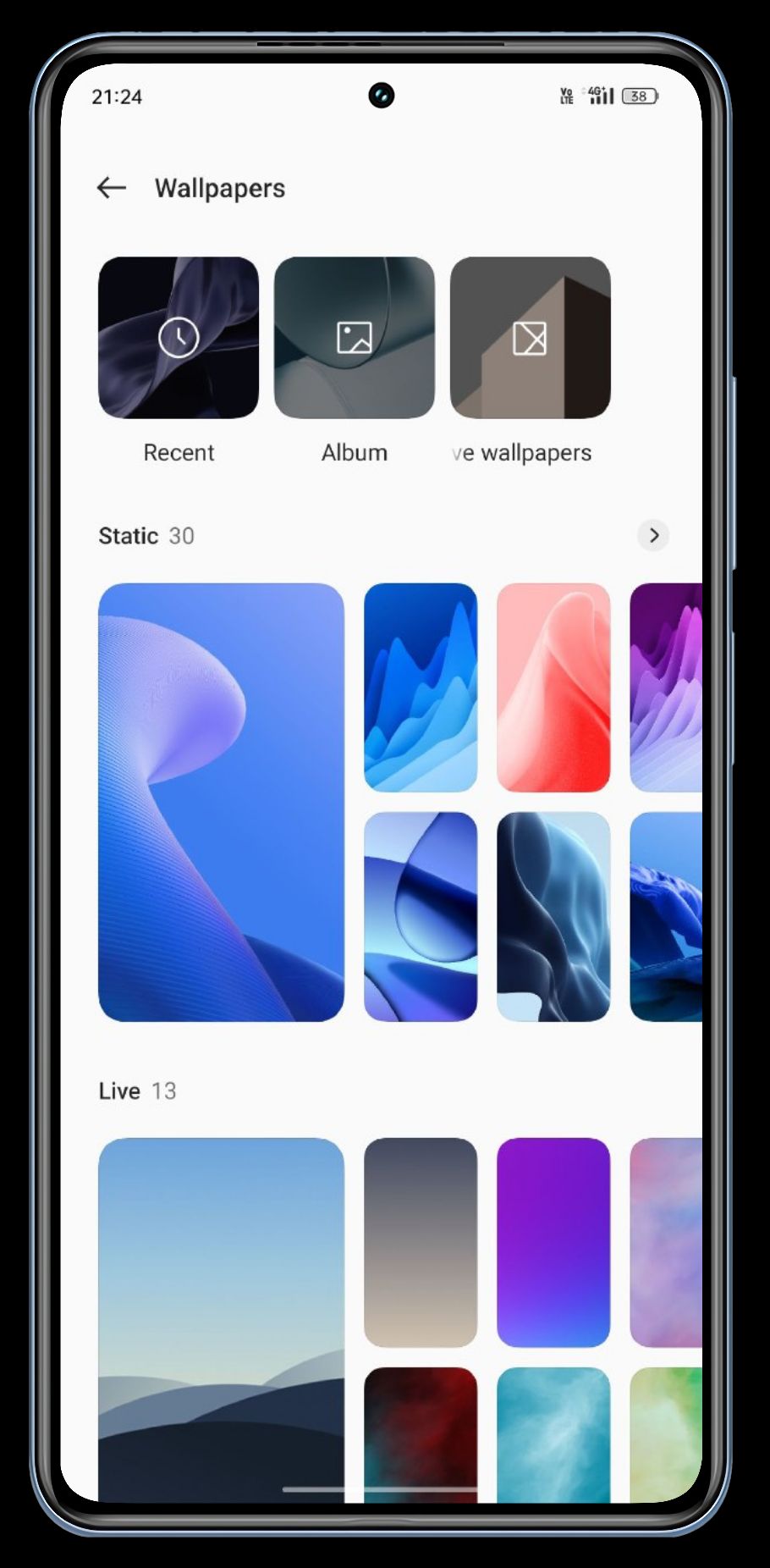Pick the purple gradient live wallpaper
770x1568 pixels.
point(553,1242)
